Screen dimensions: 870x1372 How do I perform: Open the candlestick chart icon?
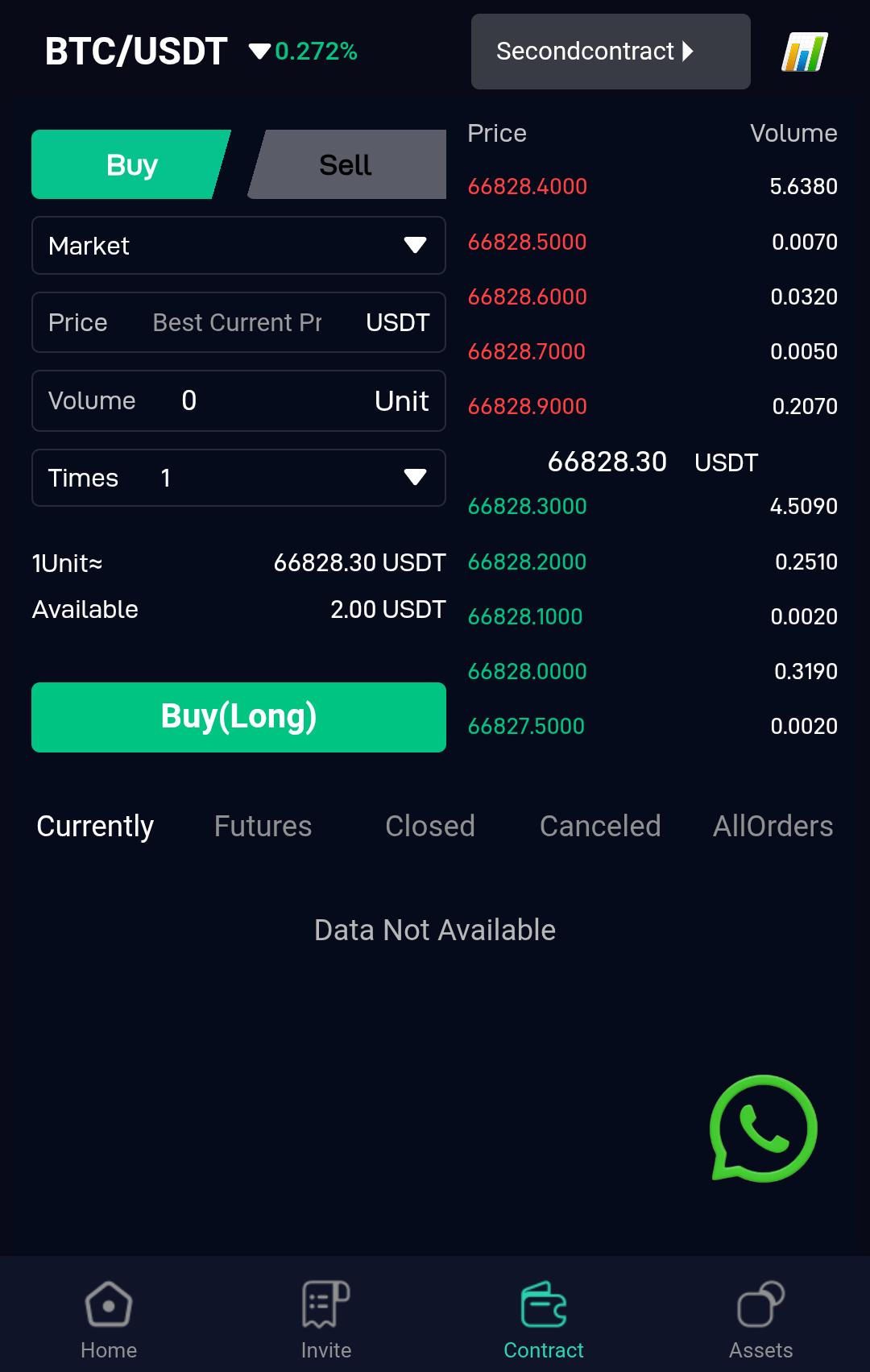[806, 51]
